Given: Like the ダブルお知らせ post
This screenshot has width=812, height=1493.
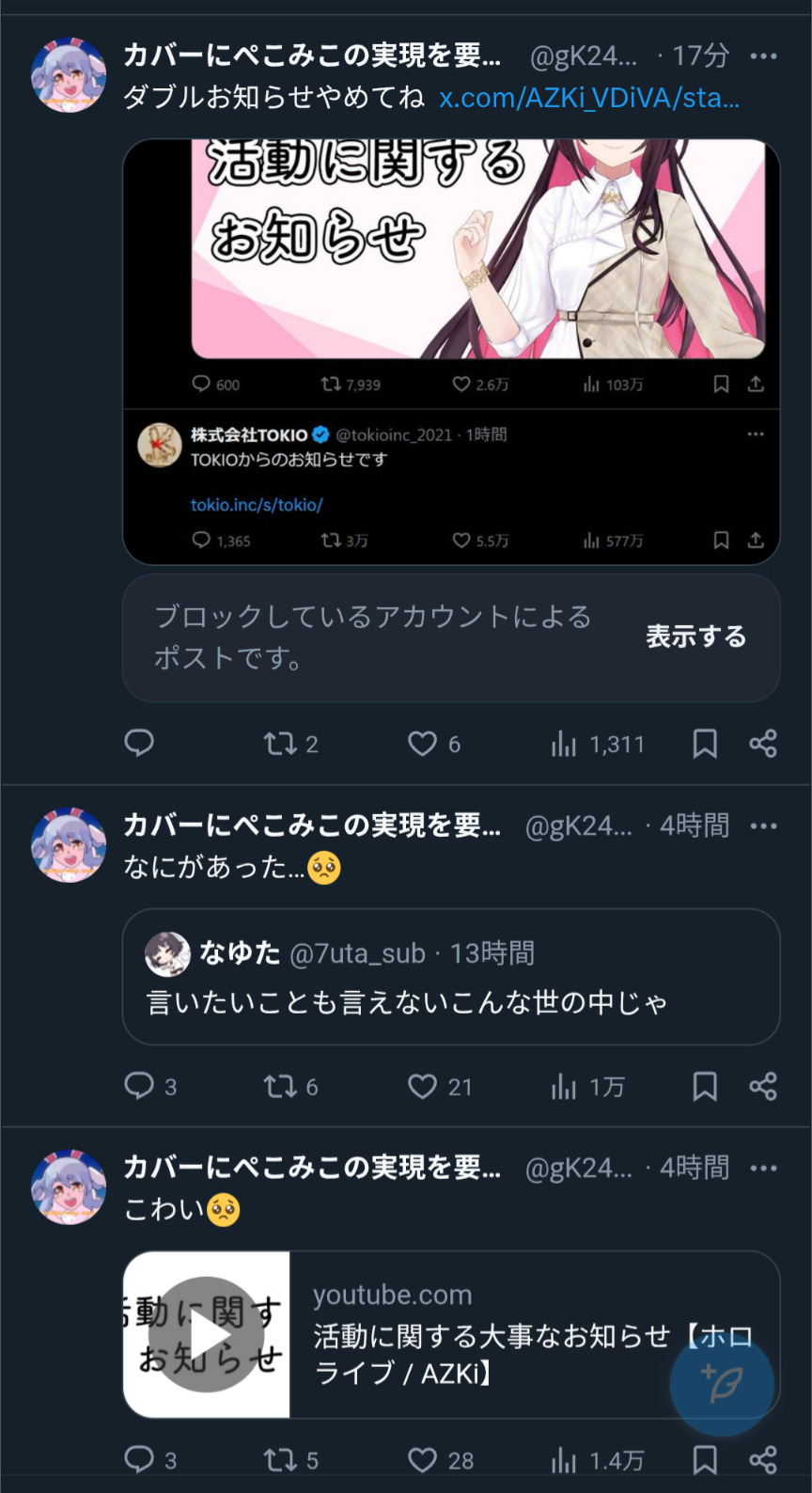Looking at the screenshot, I should click(x=433, y=744).
